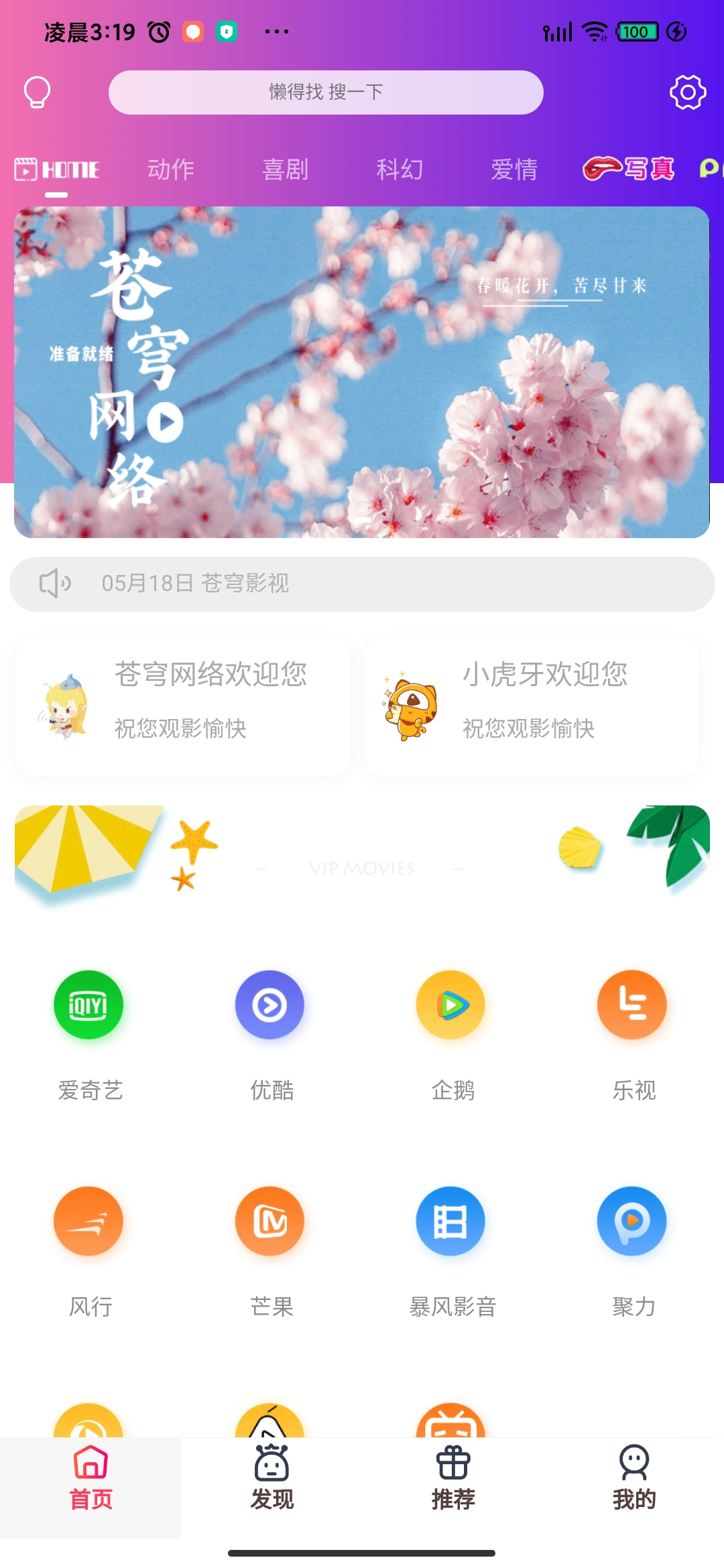Open the 我的 profile tab
Viewport: 724px width, 1568px height.
click(x=633, y=1478)
